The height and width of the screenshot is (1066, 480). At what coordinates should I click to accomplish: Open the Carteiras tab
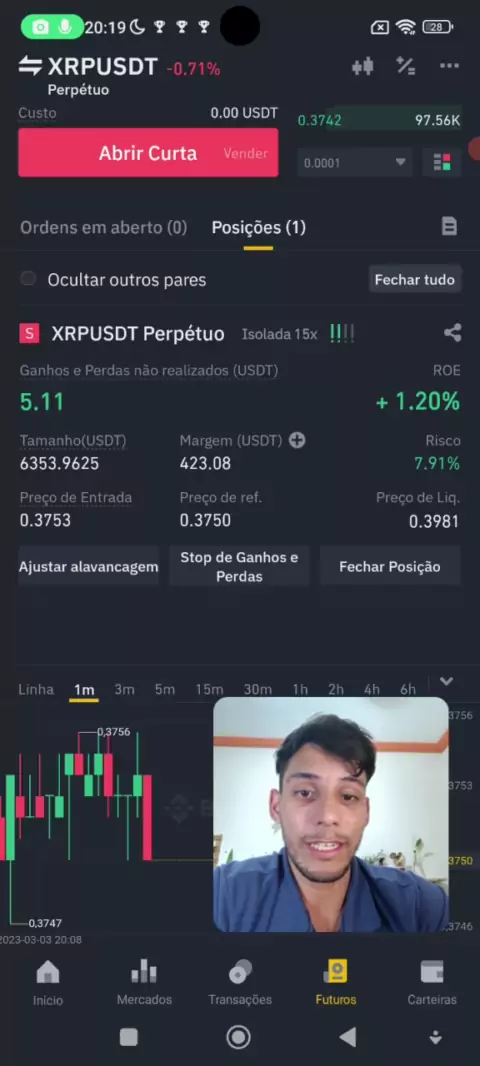click(432, 984)
